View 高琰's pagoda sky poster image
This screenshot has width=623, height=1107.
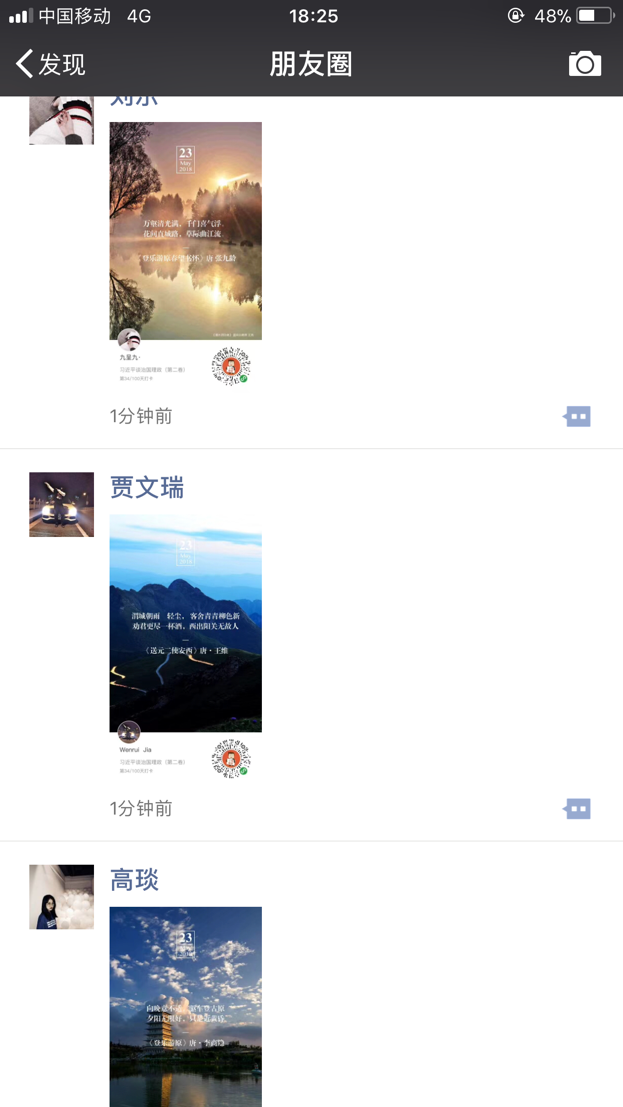point(185,1005)
